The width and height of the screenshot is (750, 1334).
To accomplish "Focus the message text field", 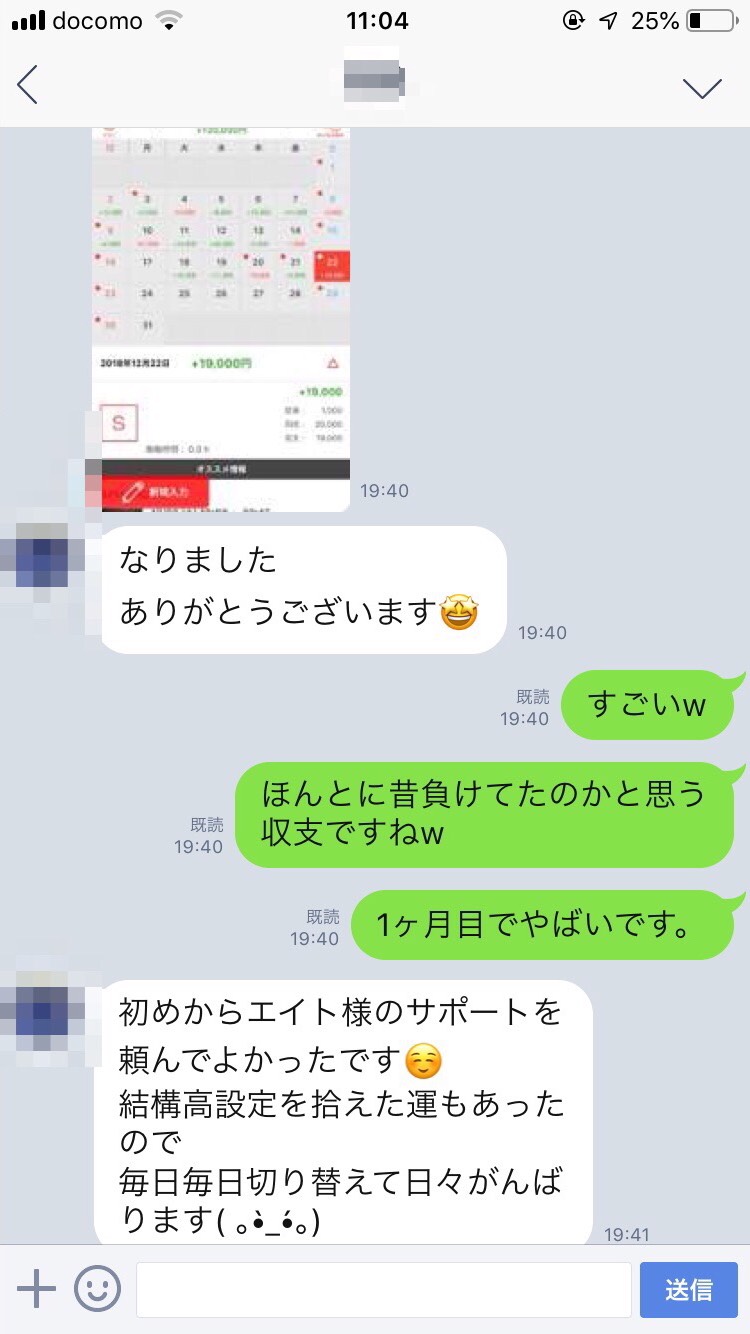I will [383, 1289].
